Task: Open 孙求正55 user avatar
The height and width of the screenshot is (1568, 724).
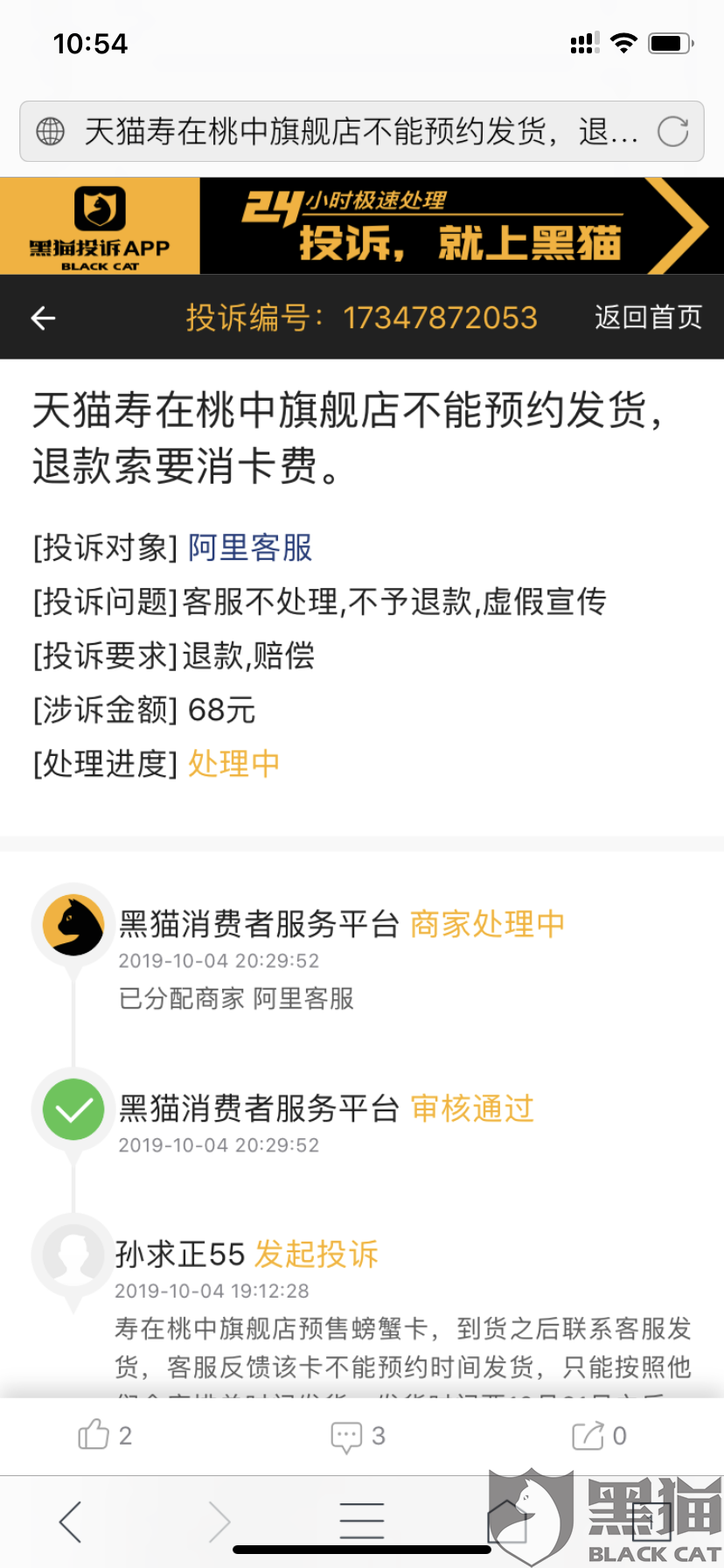Action: click(x=73, y=1256)
